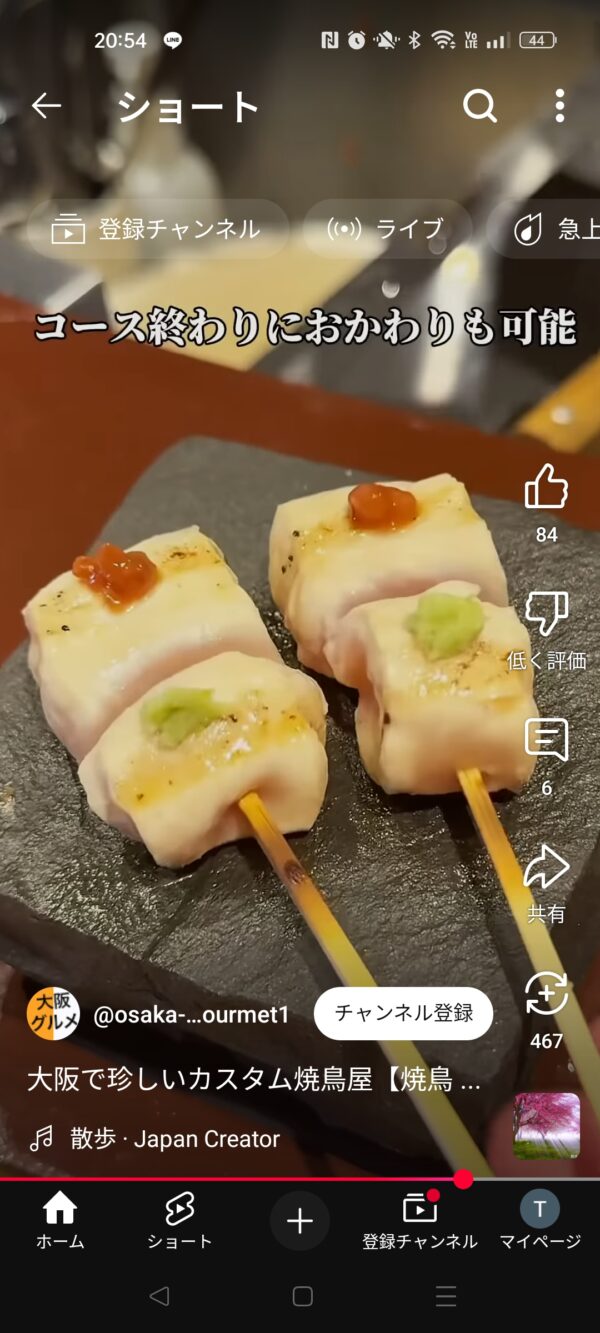Select the 登録チャンネル chip
The image size is (600, 1333).
[x=158, y=229]
